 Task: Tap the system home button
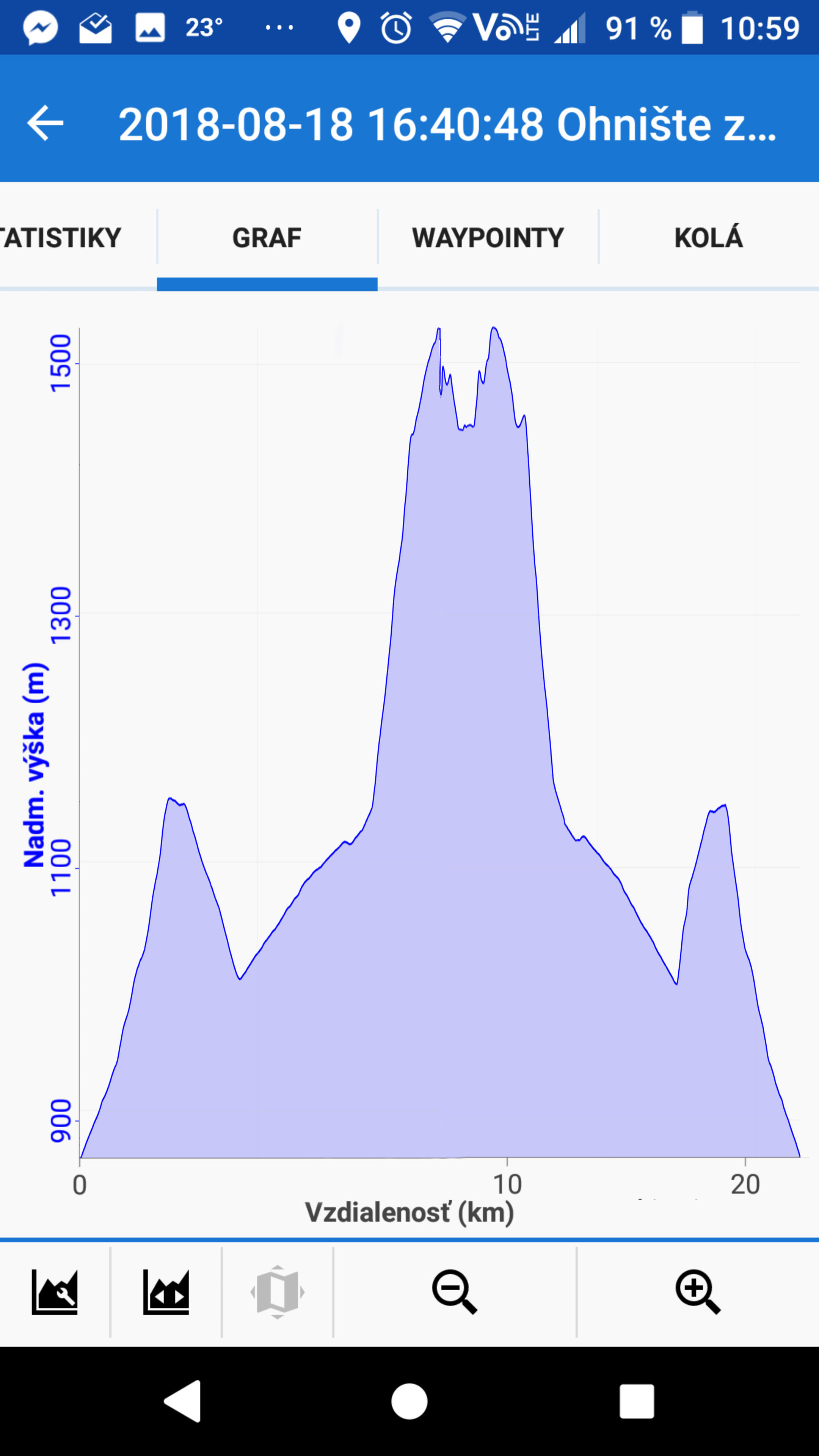point(409,1401)
